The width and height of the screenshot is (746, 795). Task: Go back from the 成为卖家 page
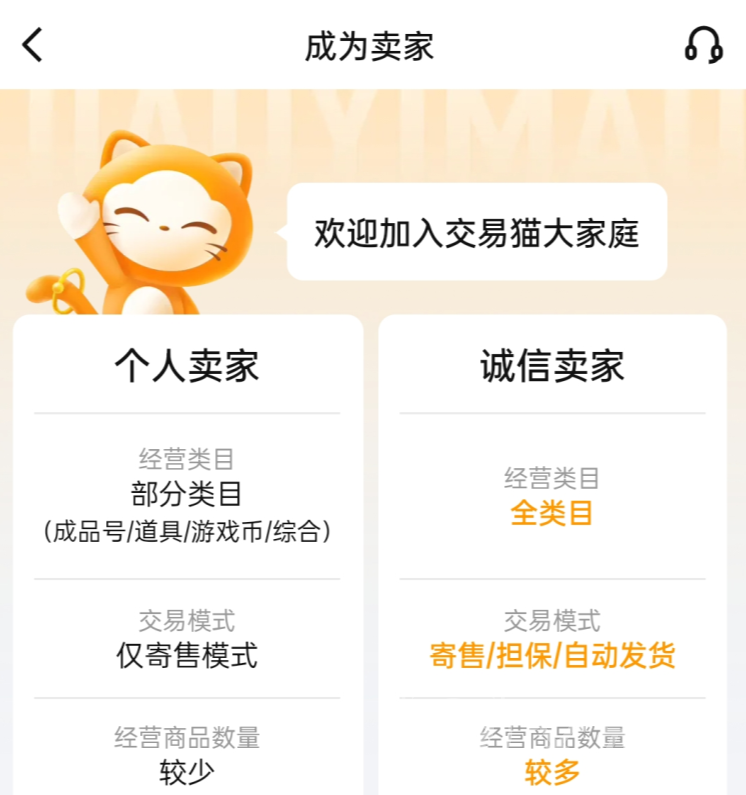[x=34, y=45]
